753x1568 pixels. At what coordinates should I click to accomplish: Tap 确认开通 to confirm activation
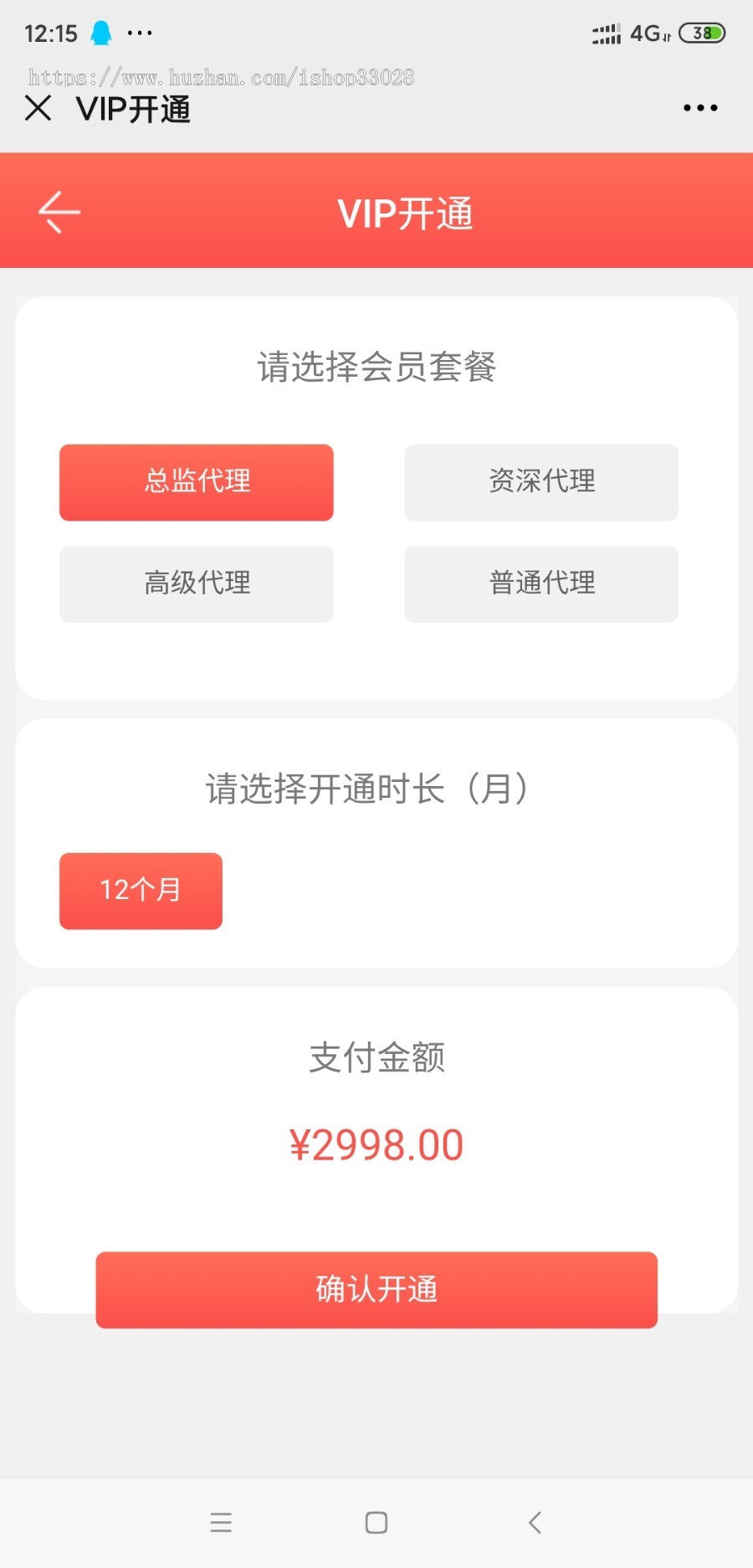coord(376,1289)
